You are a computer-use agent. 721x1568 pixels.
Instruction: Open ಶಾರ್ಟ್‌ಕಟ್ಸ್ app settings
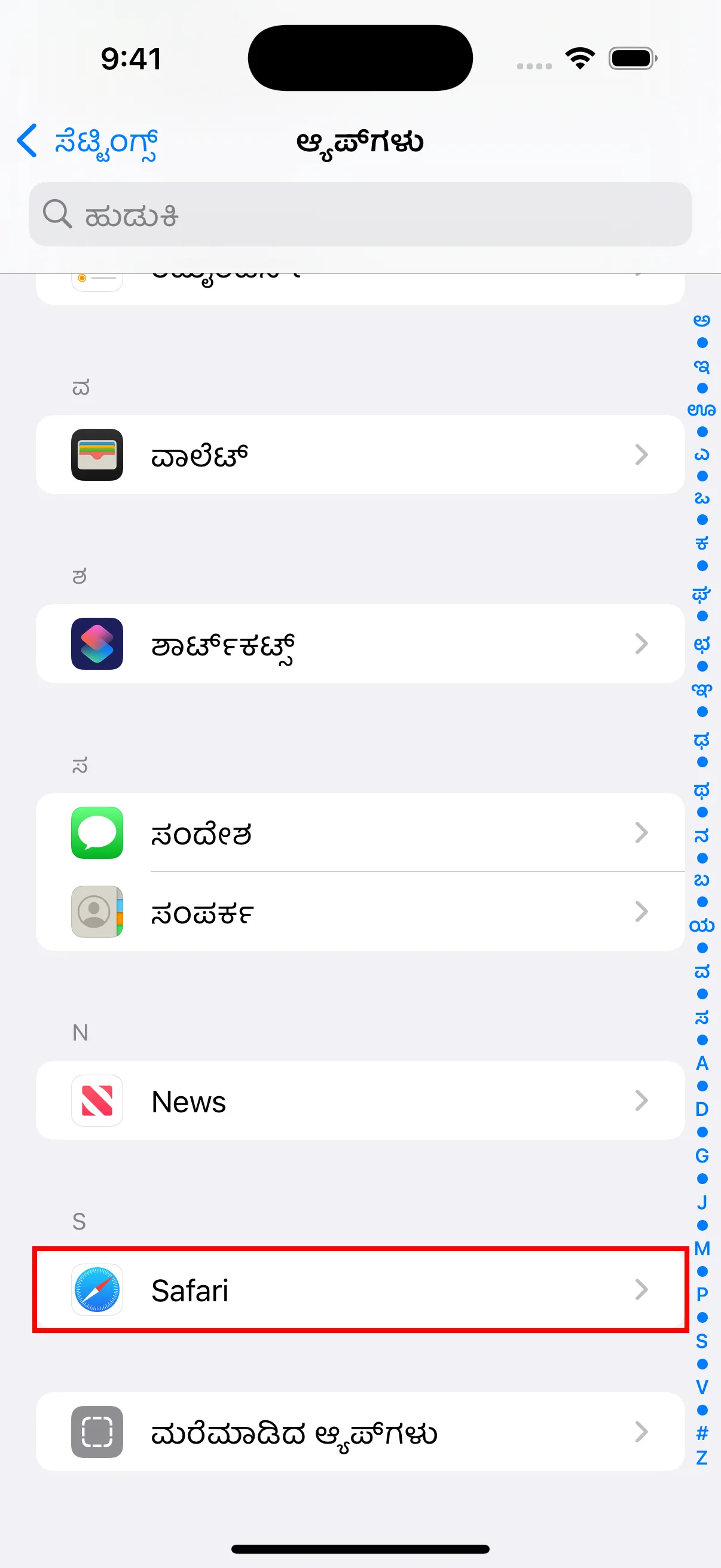[x=360, y=643]
